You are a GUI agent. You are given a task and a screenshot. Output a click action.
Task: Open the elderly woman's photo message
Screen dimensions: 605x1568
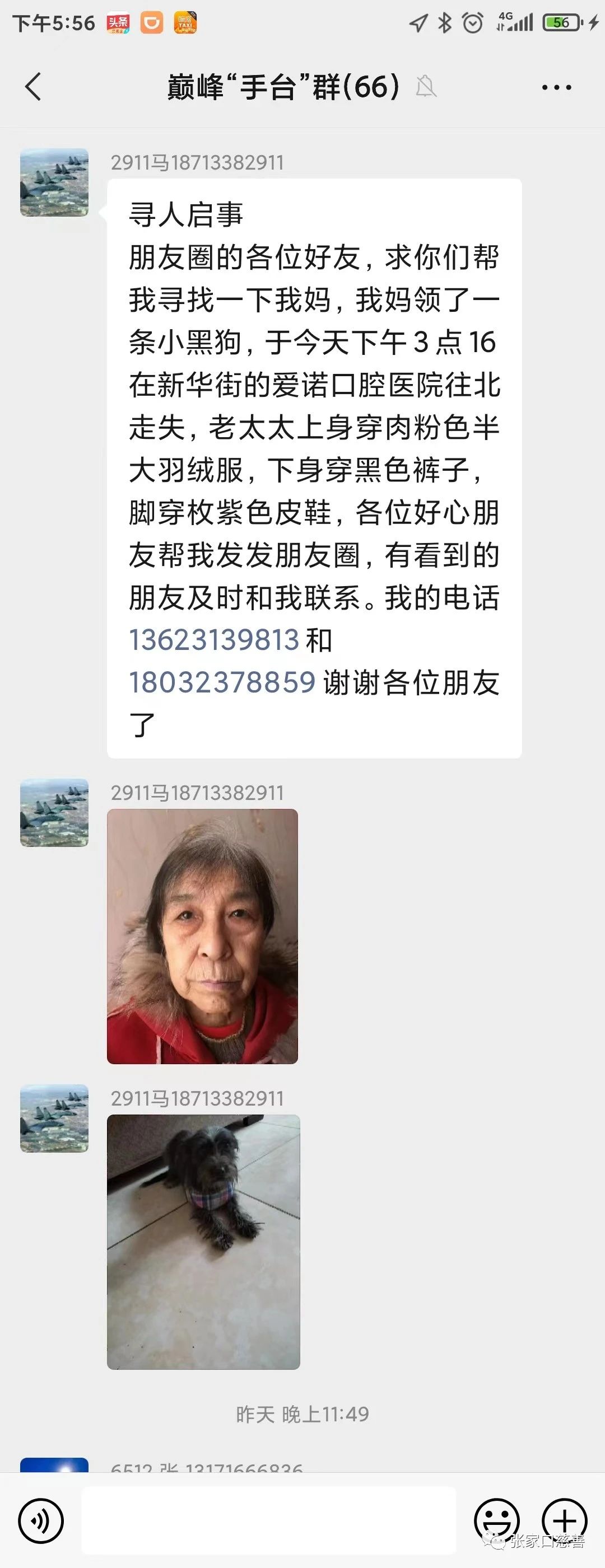click(x=202, y=936)
